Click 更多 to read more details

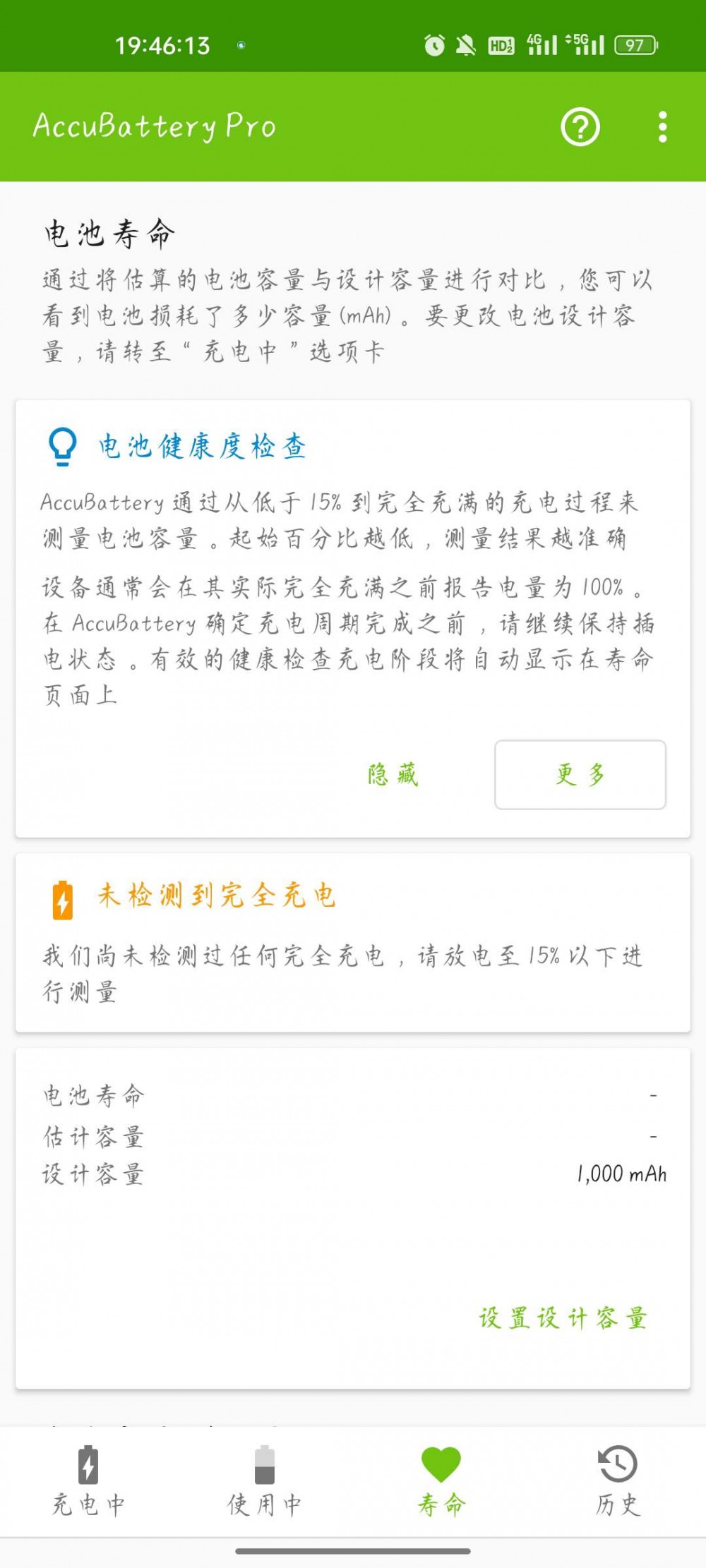click(580, 776)
